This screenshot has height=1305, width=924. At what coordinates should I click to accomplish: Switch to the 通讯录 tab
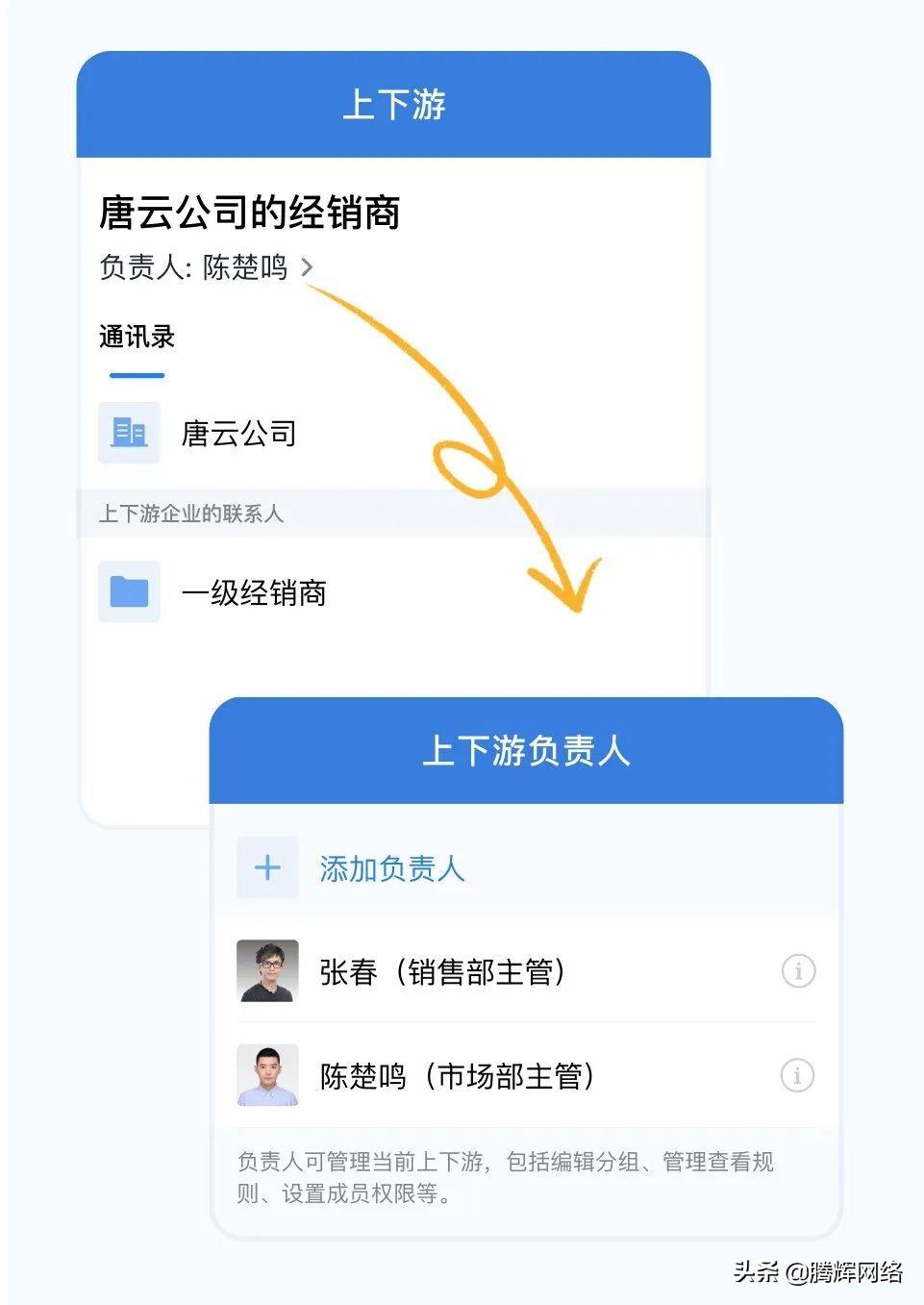(x=135, y=338)
